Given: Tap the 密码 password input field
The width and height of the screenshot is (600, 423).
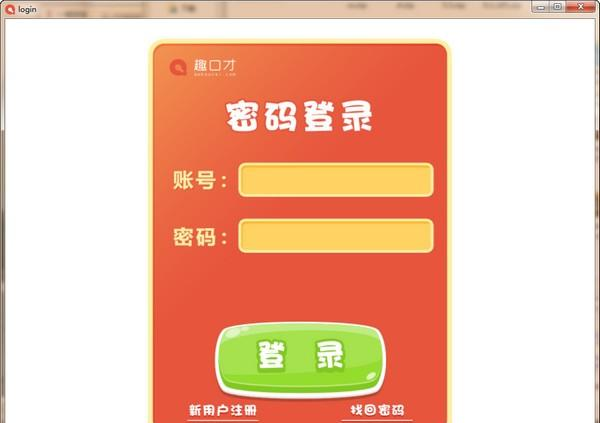Looking at the screenshot, I should click(336, 236).
